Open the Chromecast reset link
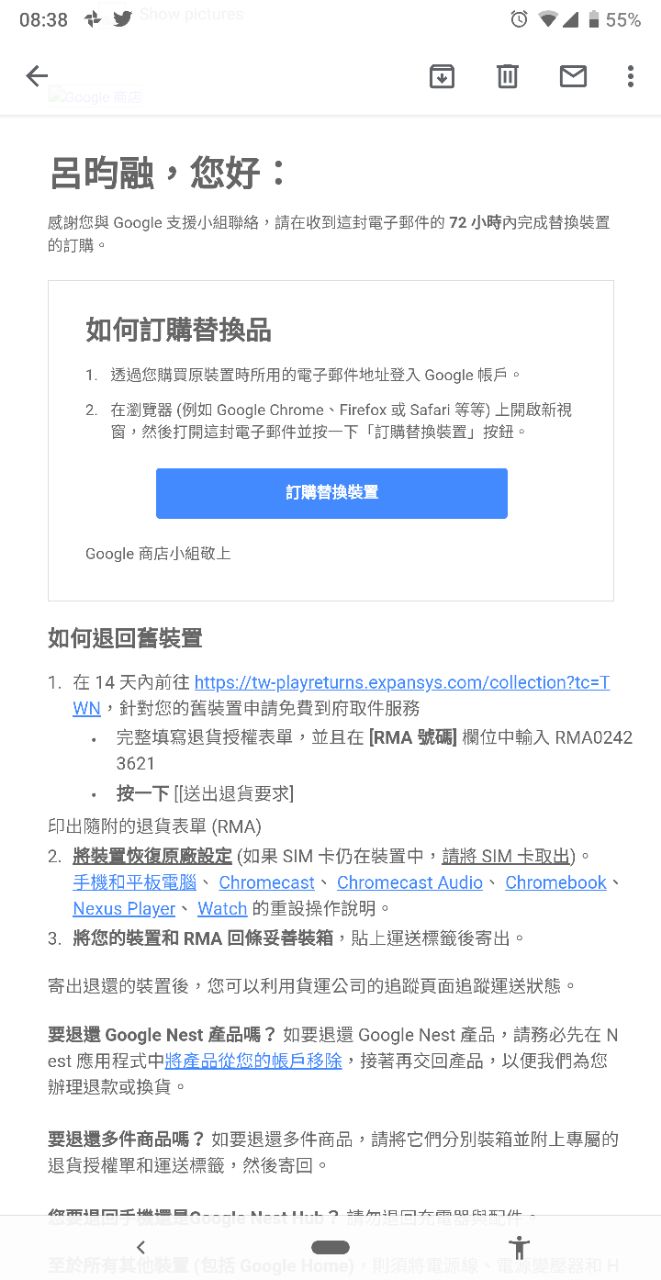Viewport: 661px width, 1280px height. (267, 883)
